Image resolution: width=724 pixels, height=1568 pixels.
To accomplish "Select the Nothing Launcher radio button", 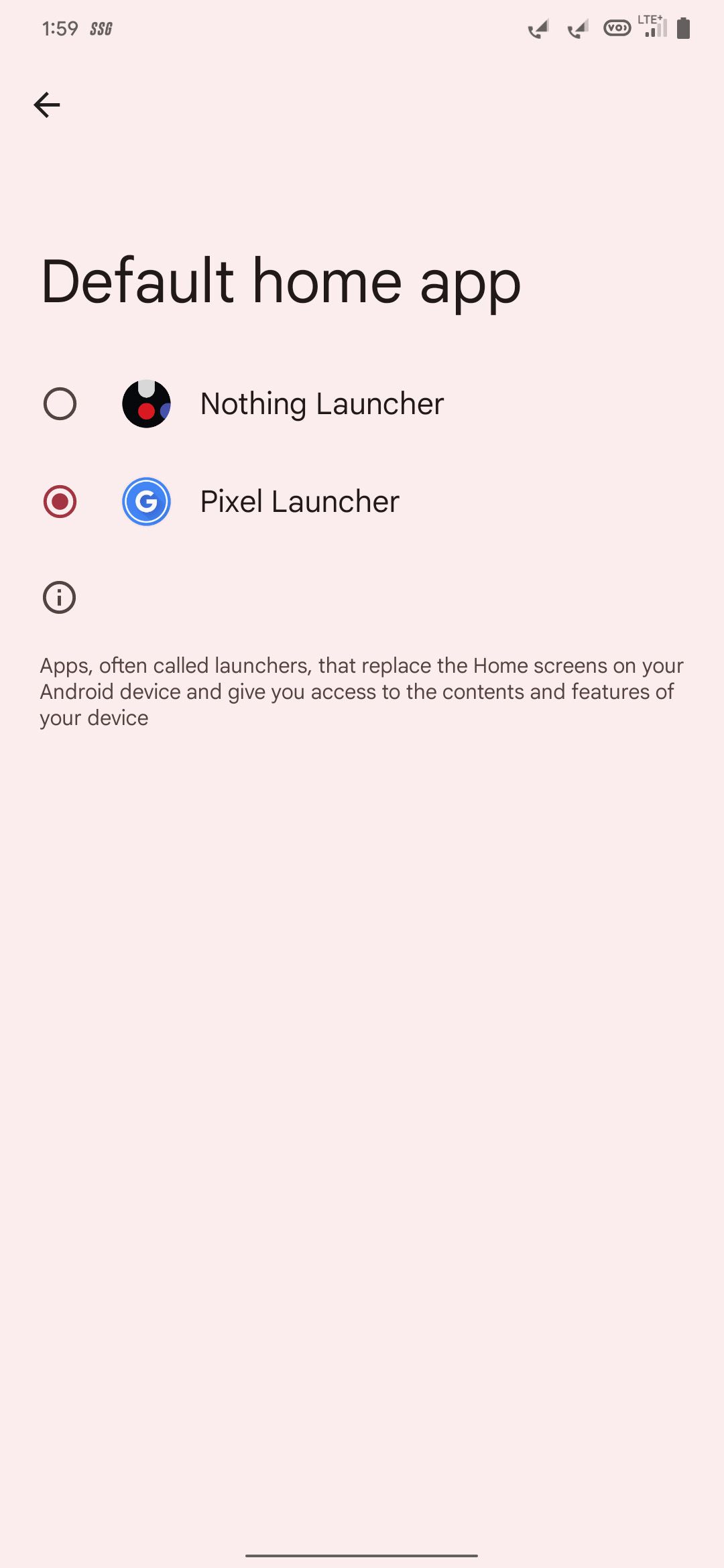I will (60, 403).
